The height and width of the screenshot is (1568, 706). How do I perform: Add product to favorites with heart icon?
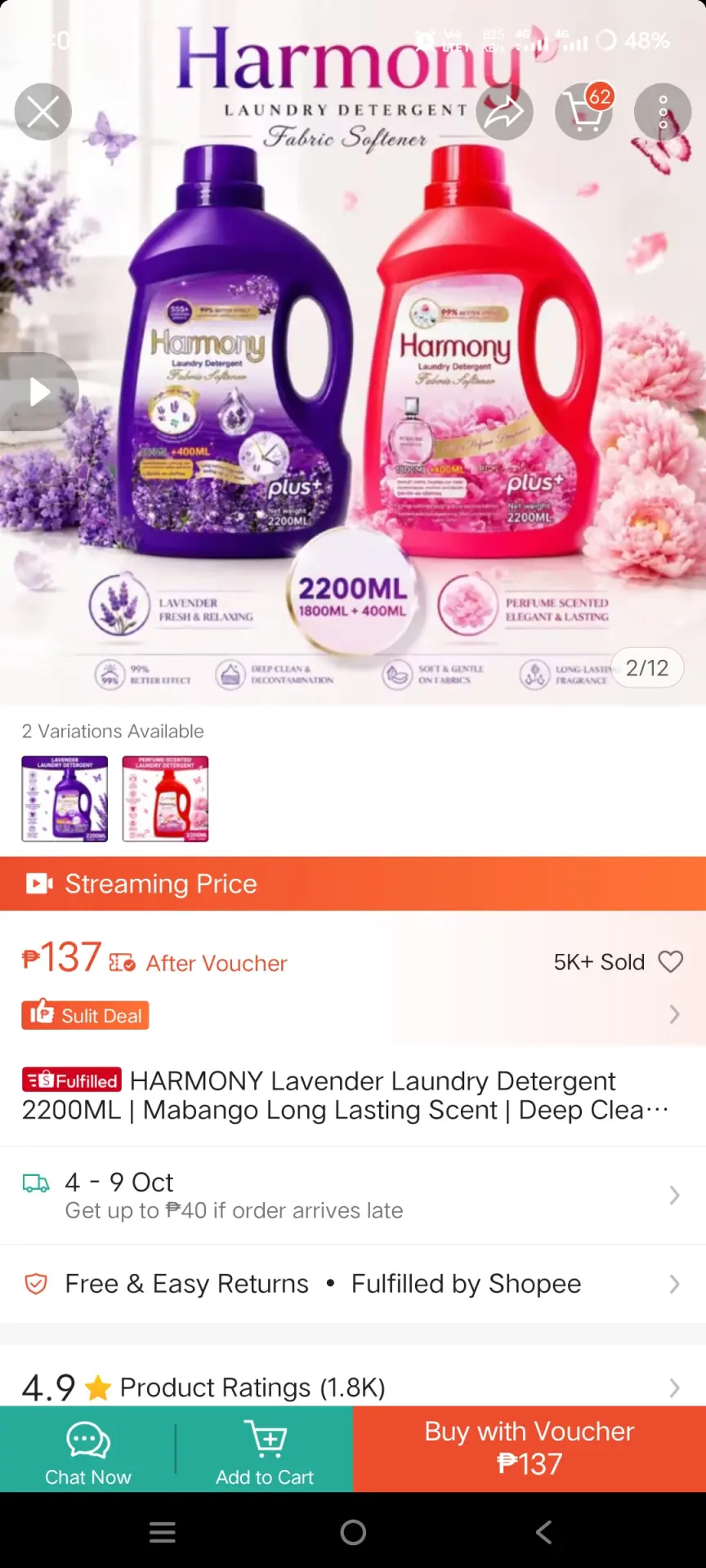coord(671,962)
